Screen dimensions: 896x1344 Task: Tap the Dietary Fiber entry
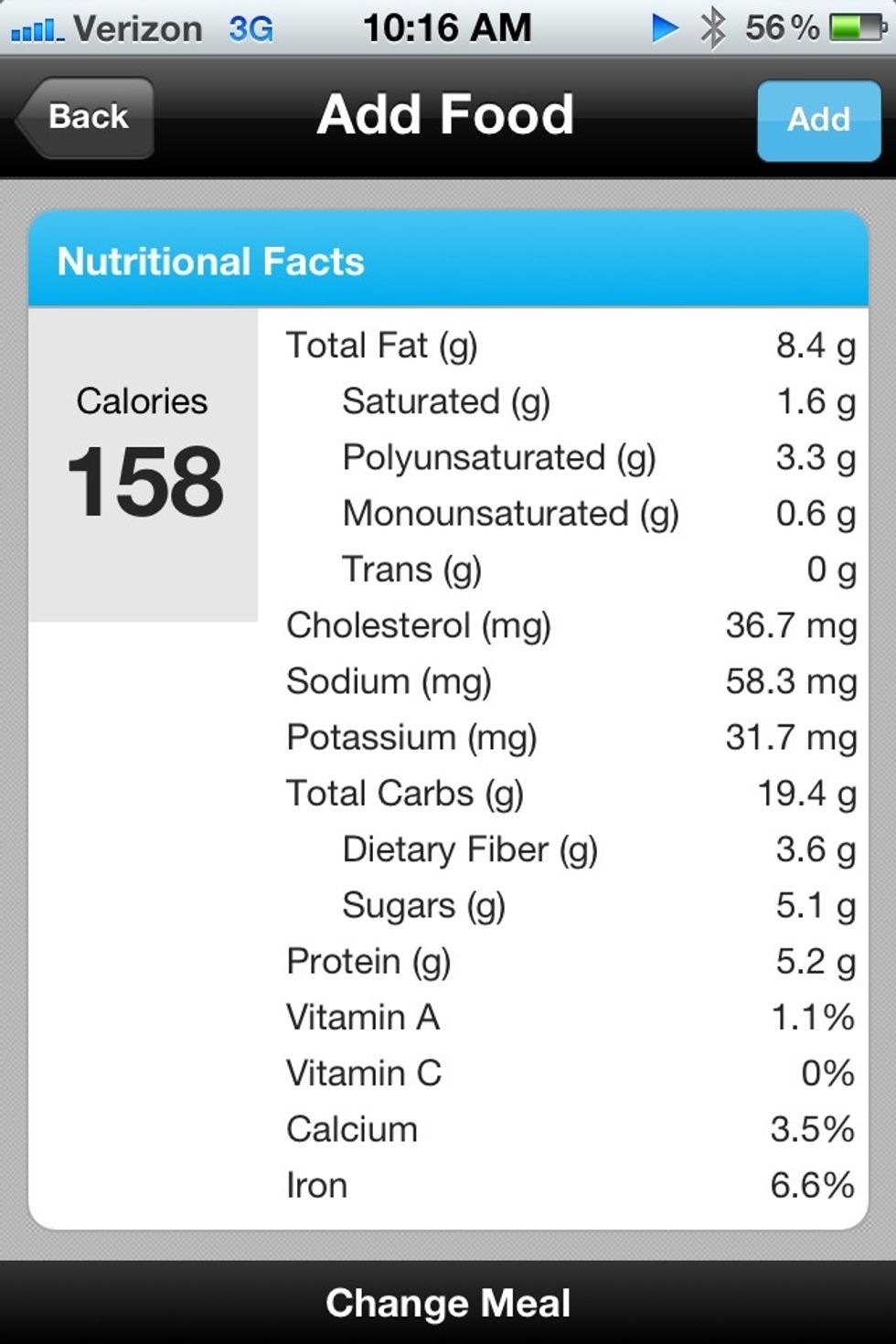567,849
